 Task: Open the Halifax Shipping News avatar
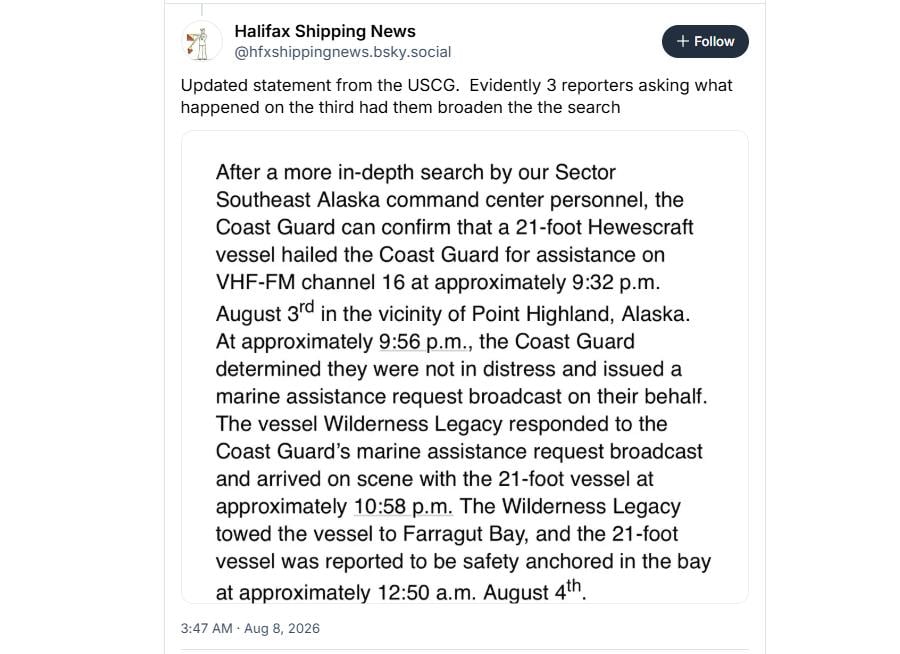point(201,41)
